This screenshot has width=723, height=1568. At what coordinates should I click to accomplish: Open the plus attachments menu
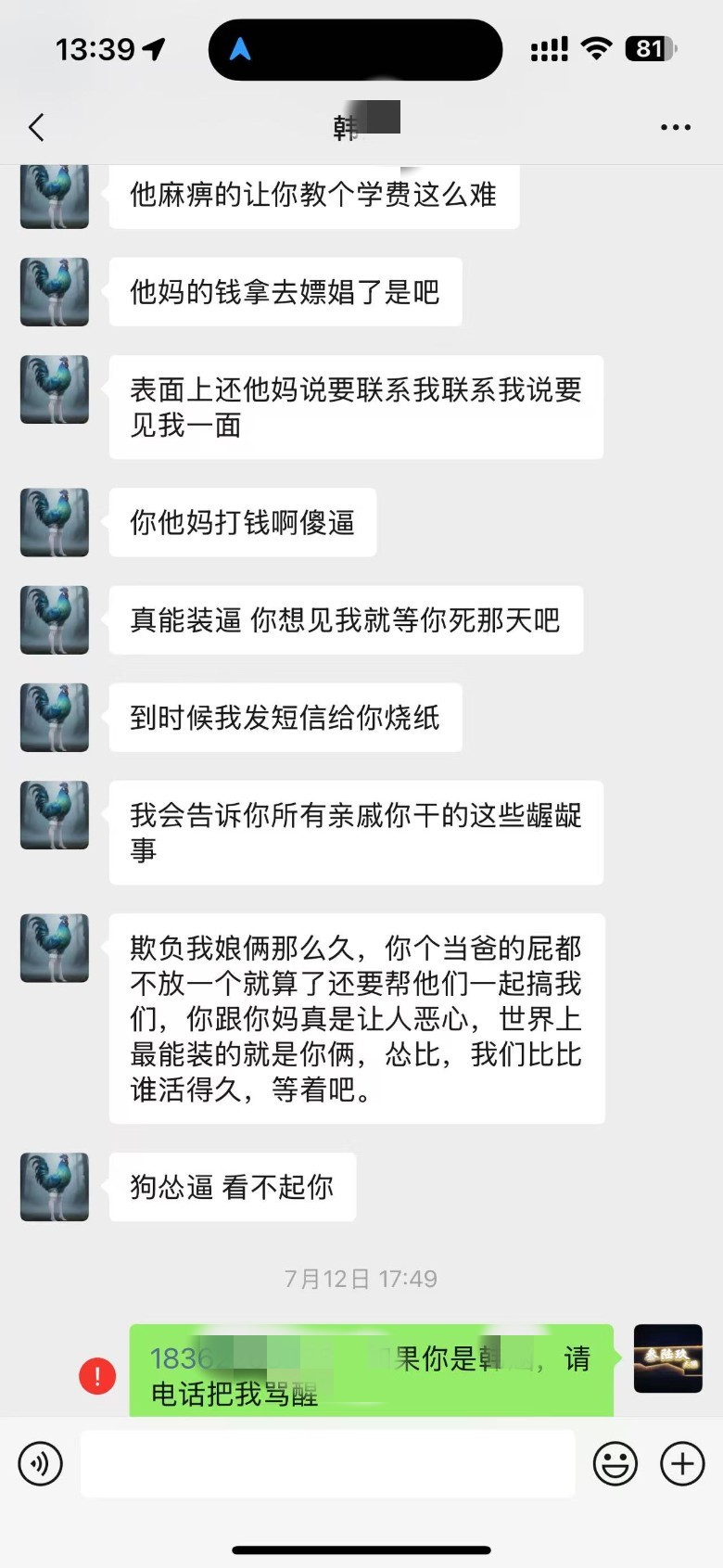[x=682, y=1464]
